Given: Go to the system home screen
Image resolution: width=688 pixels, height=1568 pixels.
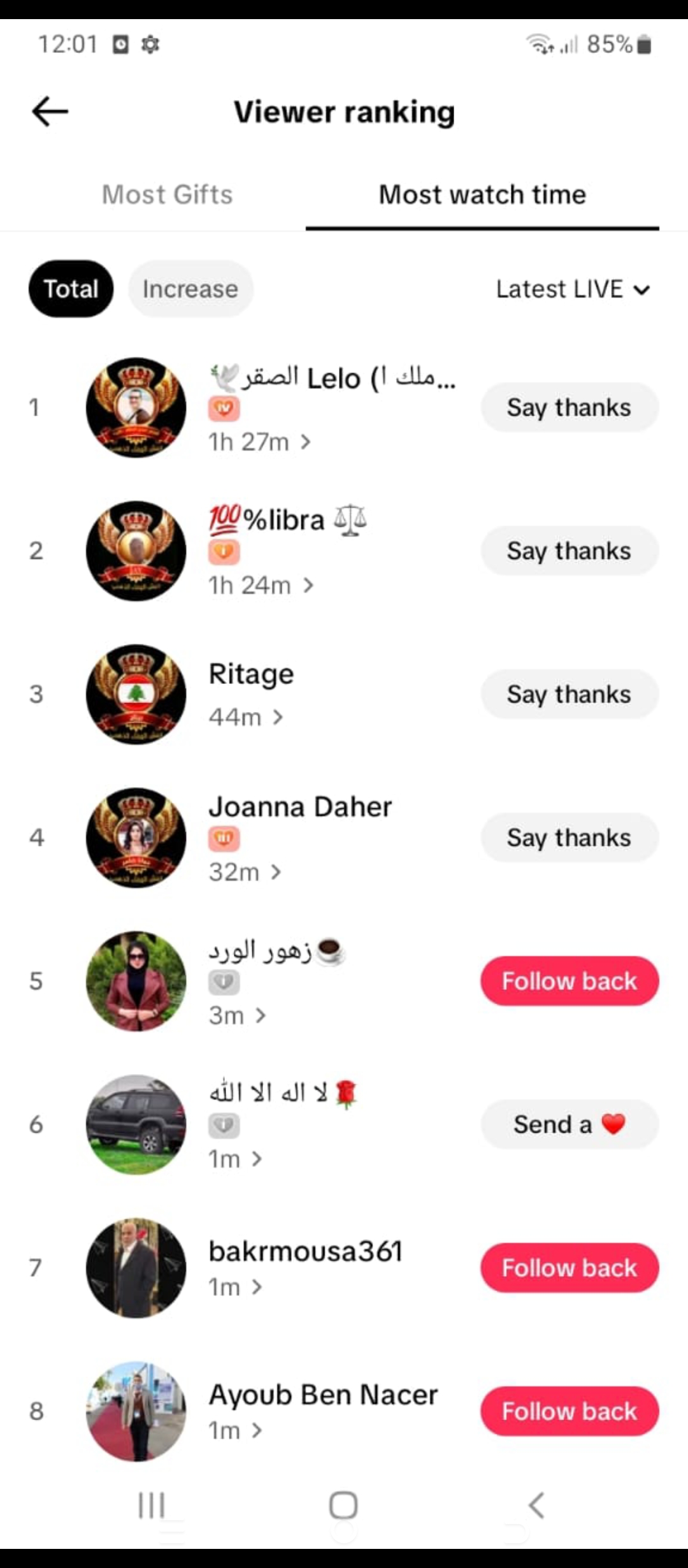Looking at the screenshot, I should pos(343,1506).
